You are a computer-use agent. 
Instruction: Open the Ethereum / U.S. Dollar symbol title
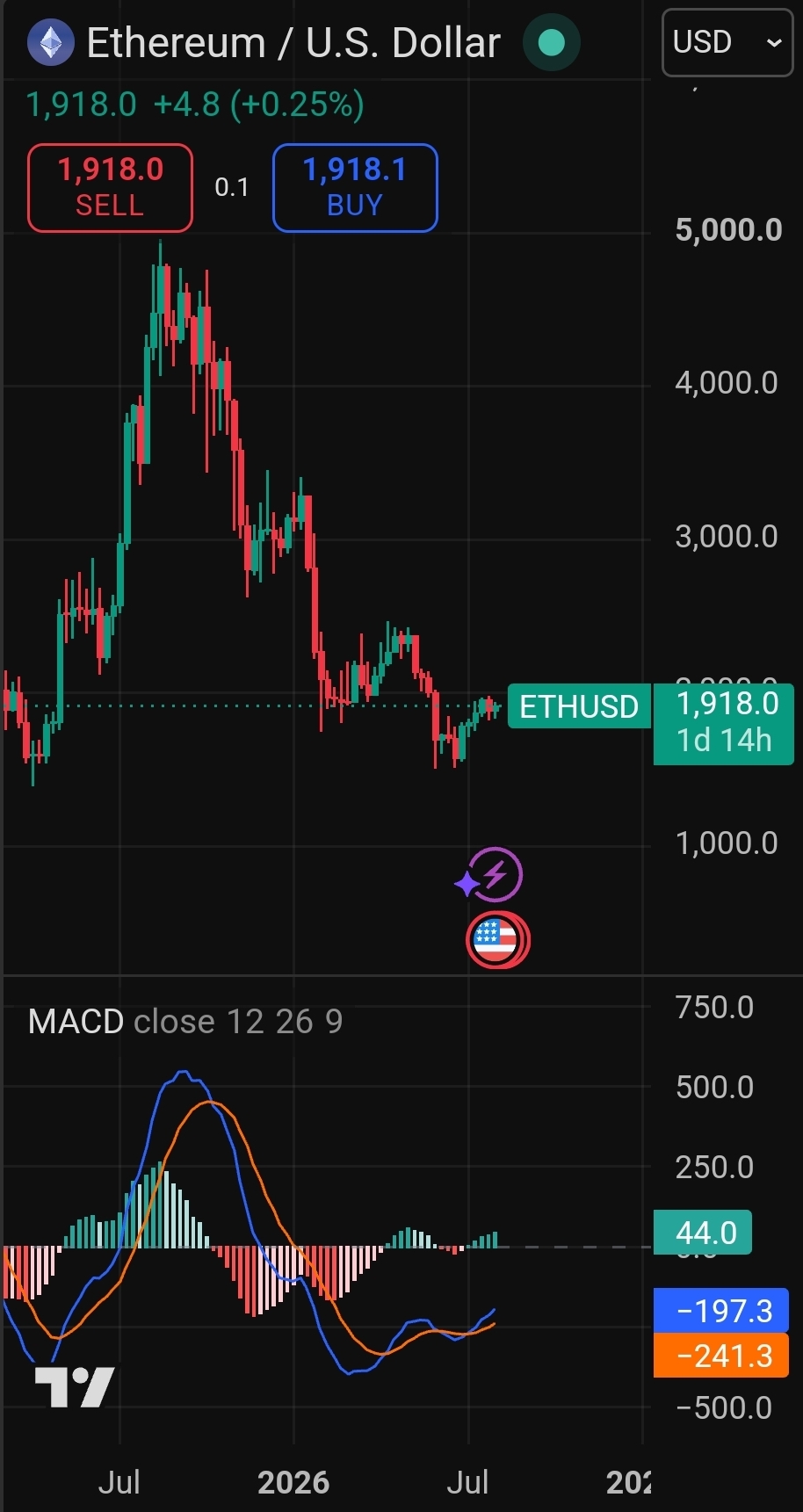pyautogui.click(x=293, y=42)
